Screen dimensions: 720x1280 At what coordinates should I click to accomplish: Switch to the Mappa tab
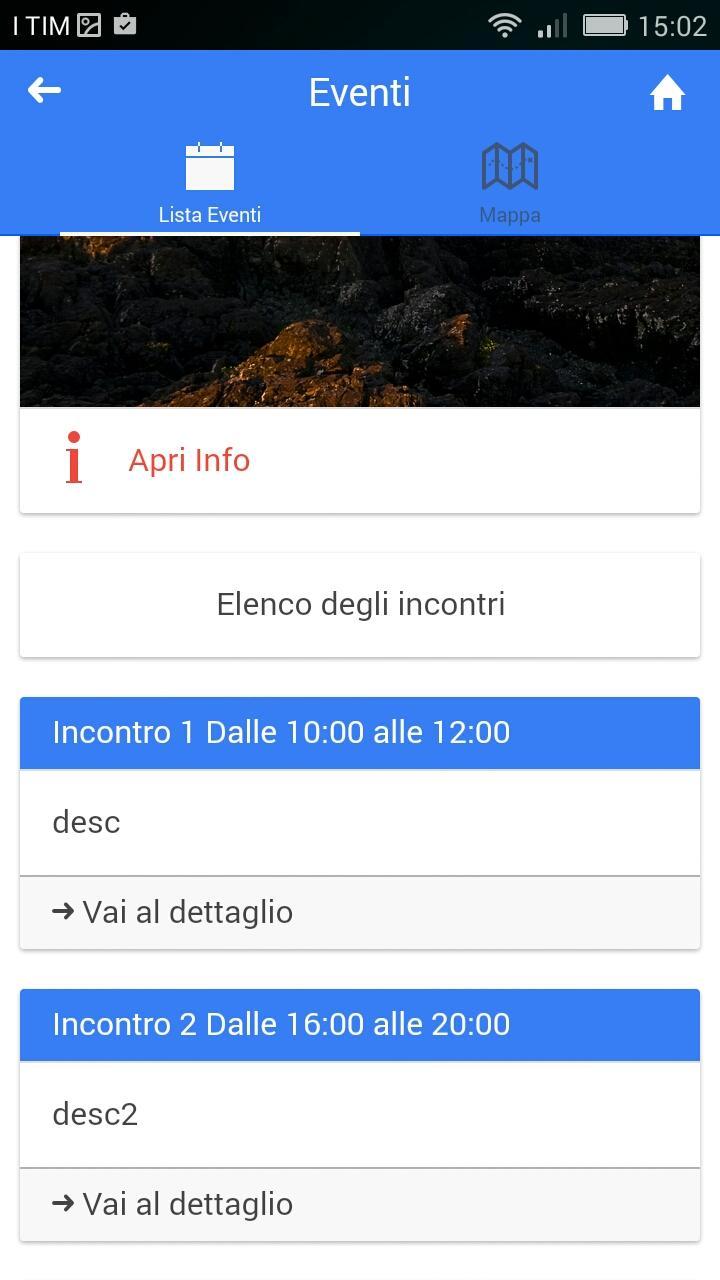pos(510,183)
